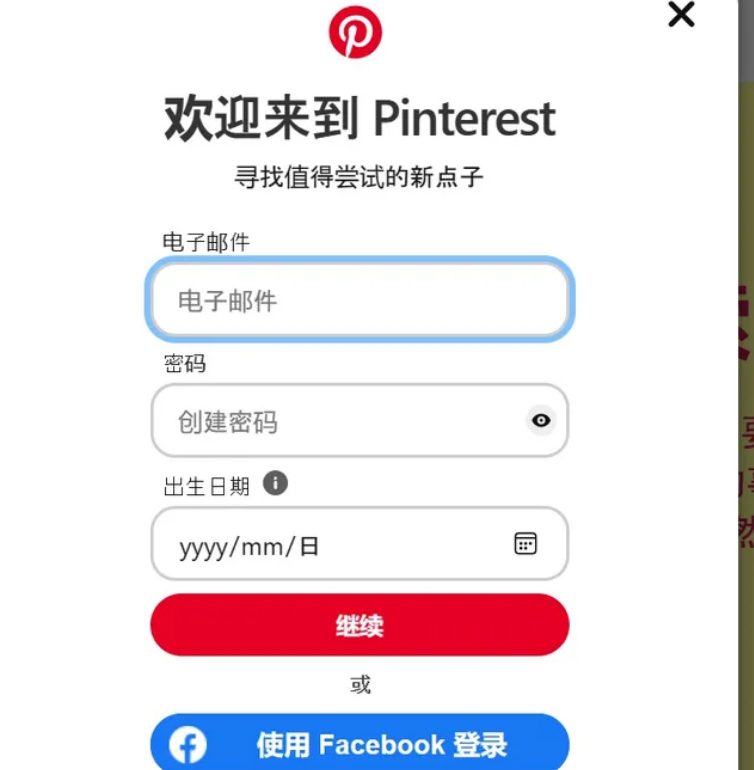The height and width of the screenshot is (770, 754).
Task: Close the Pinterest signup dialog
Action: (681, 15)
